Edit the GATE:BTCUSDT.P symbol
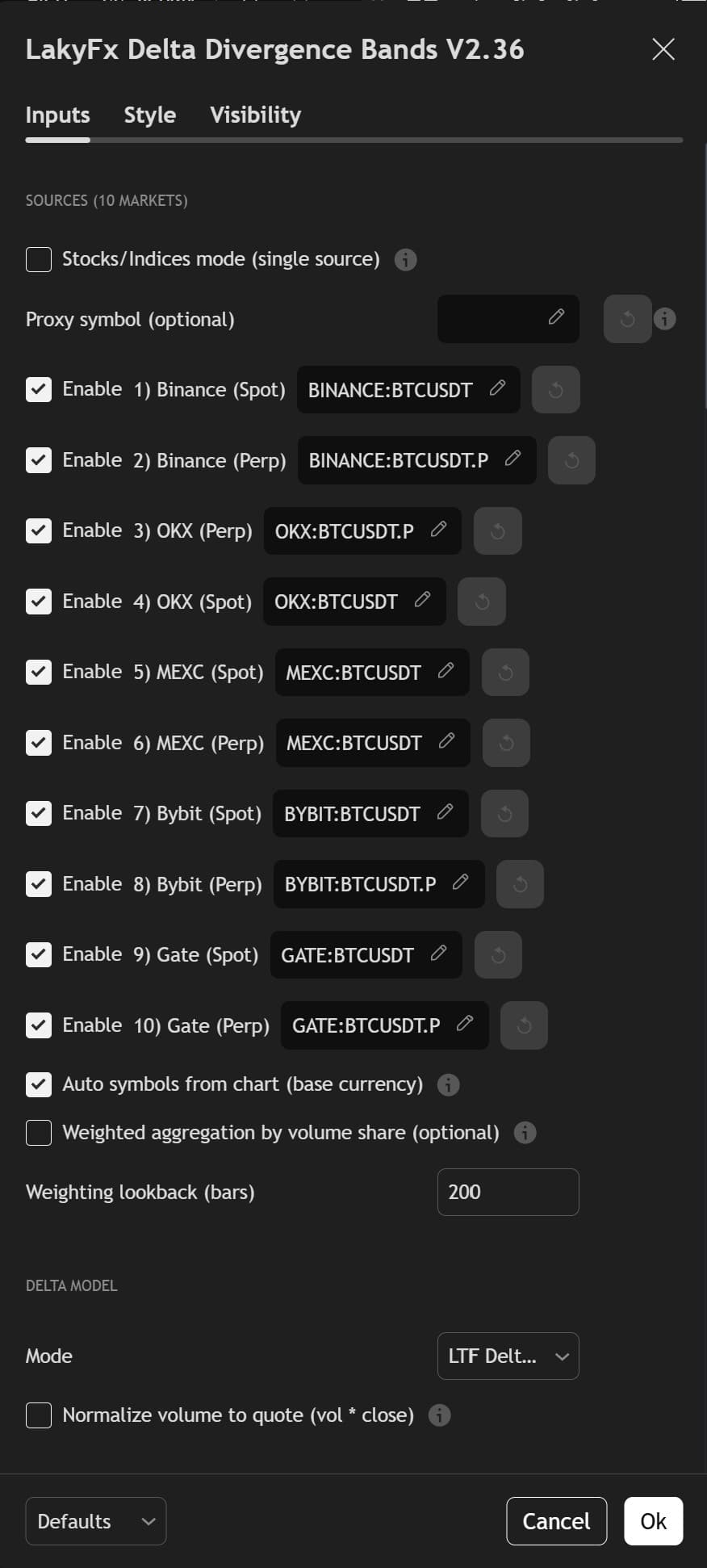The image size is (707, 1568). click(466, 1024)
